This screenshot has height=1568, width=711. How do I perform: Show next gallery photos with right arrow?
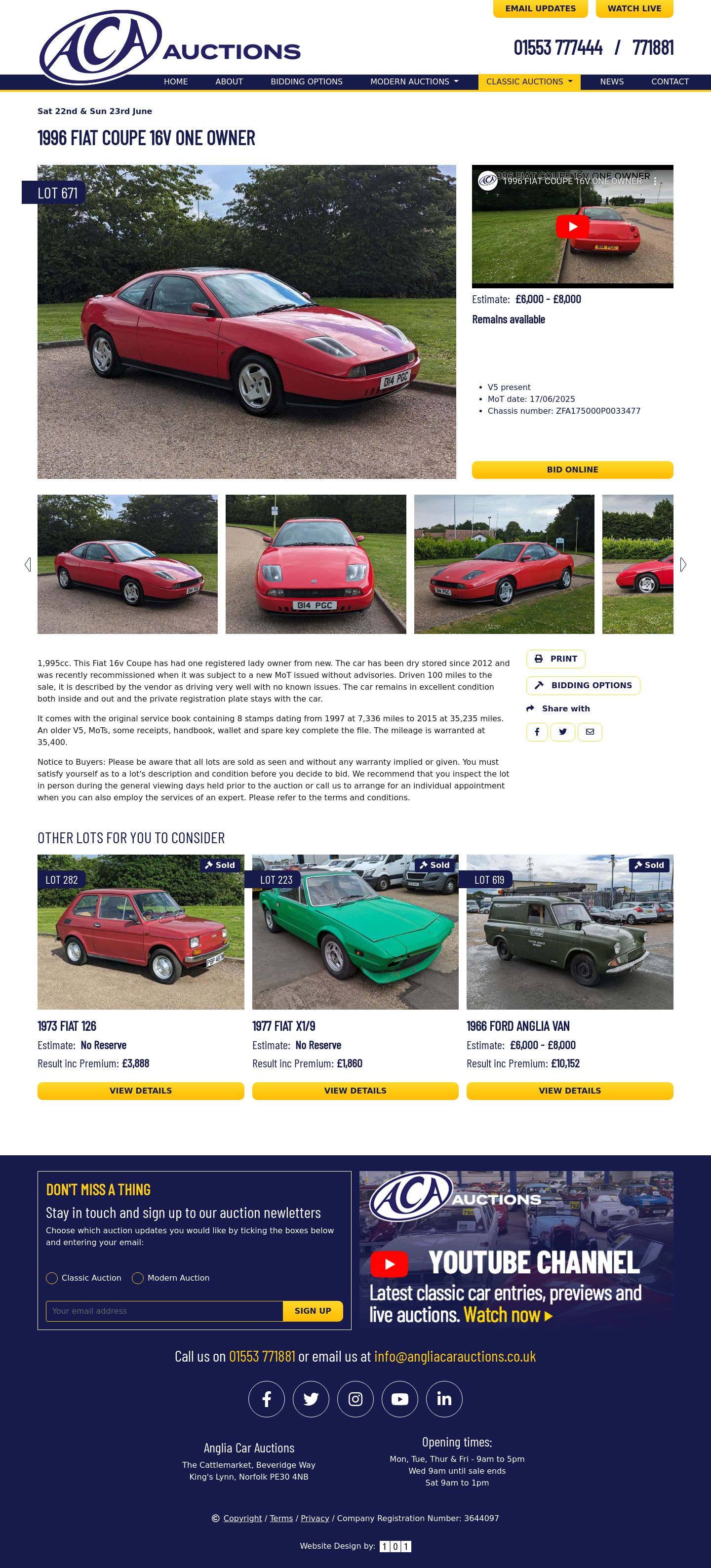683,564
